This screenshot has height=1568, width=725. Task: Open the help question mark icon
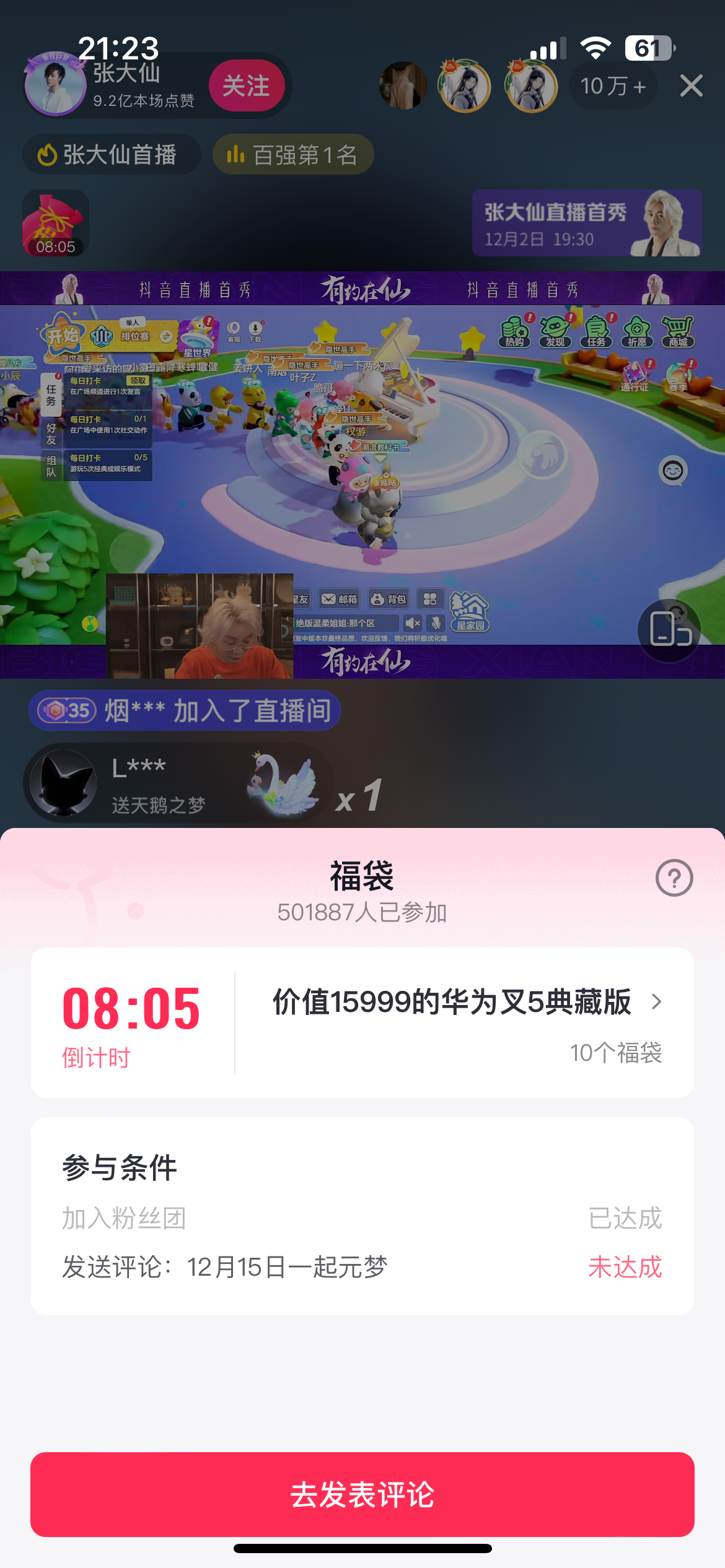[x=674, y=878]
